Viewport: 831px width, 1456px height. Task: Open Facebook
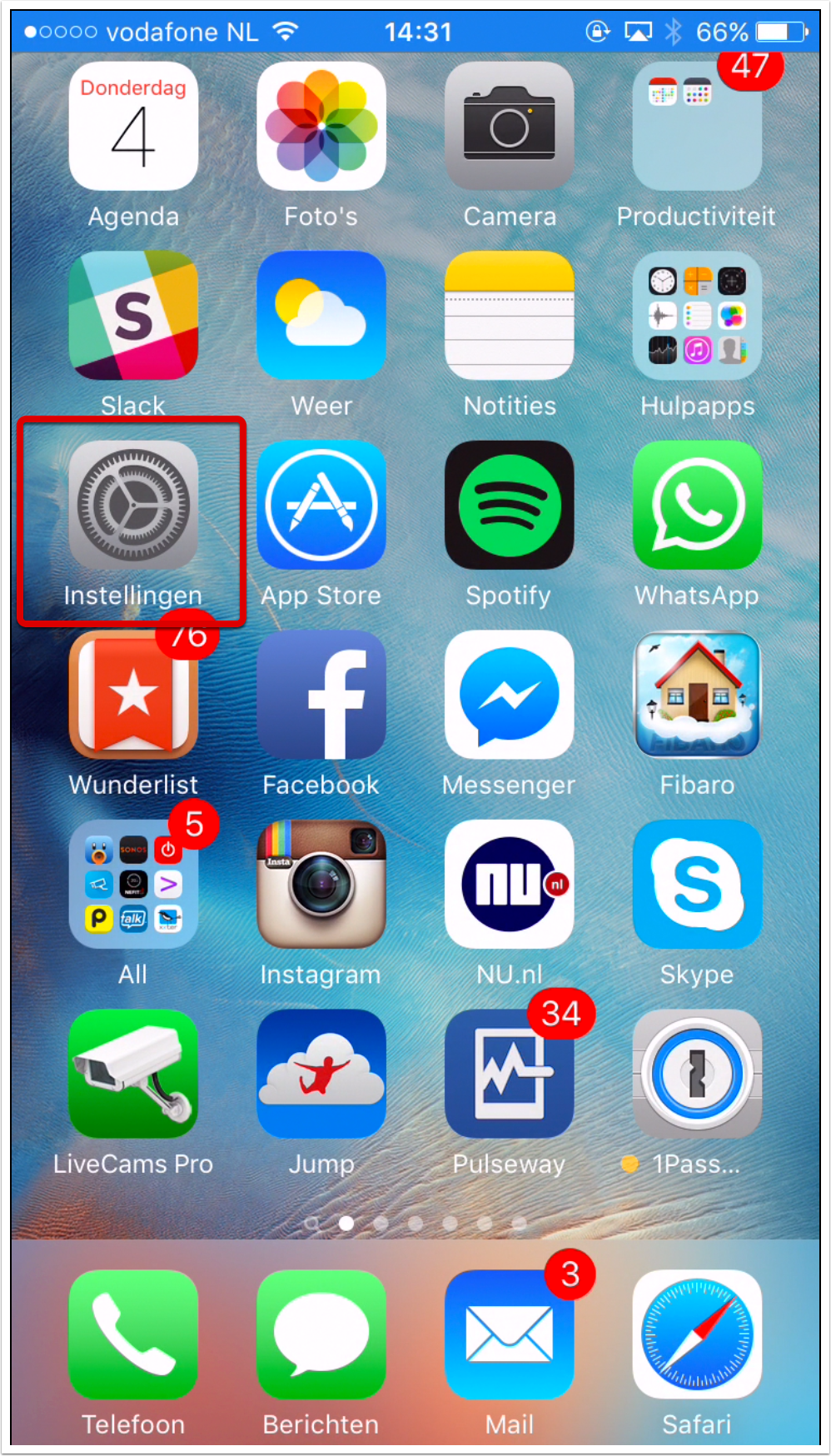(321, 695)
